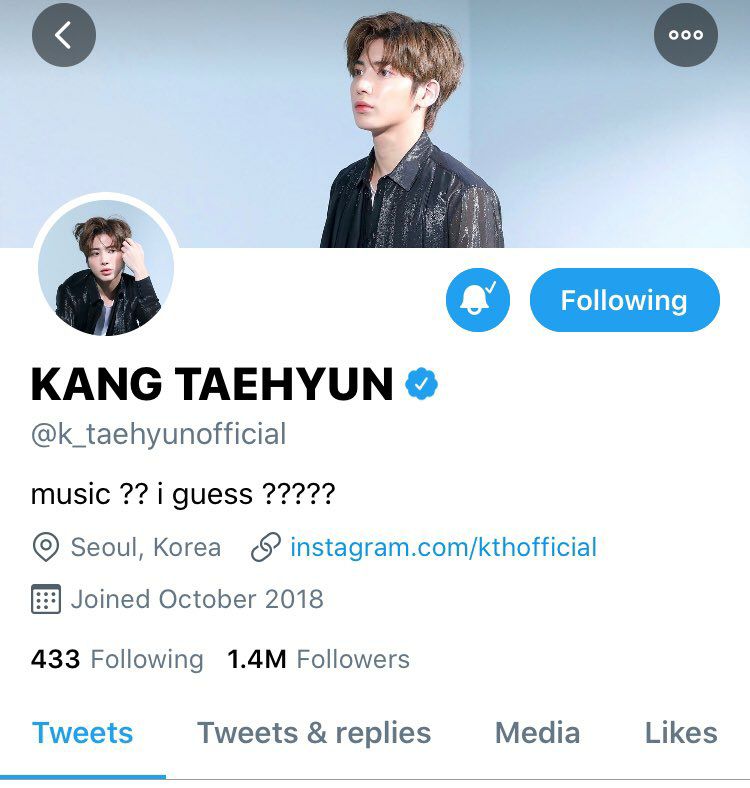This screenshot has height=788, width=750.
Task: View the 433 Following list
Action: [117, 659]
